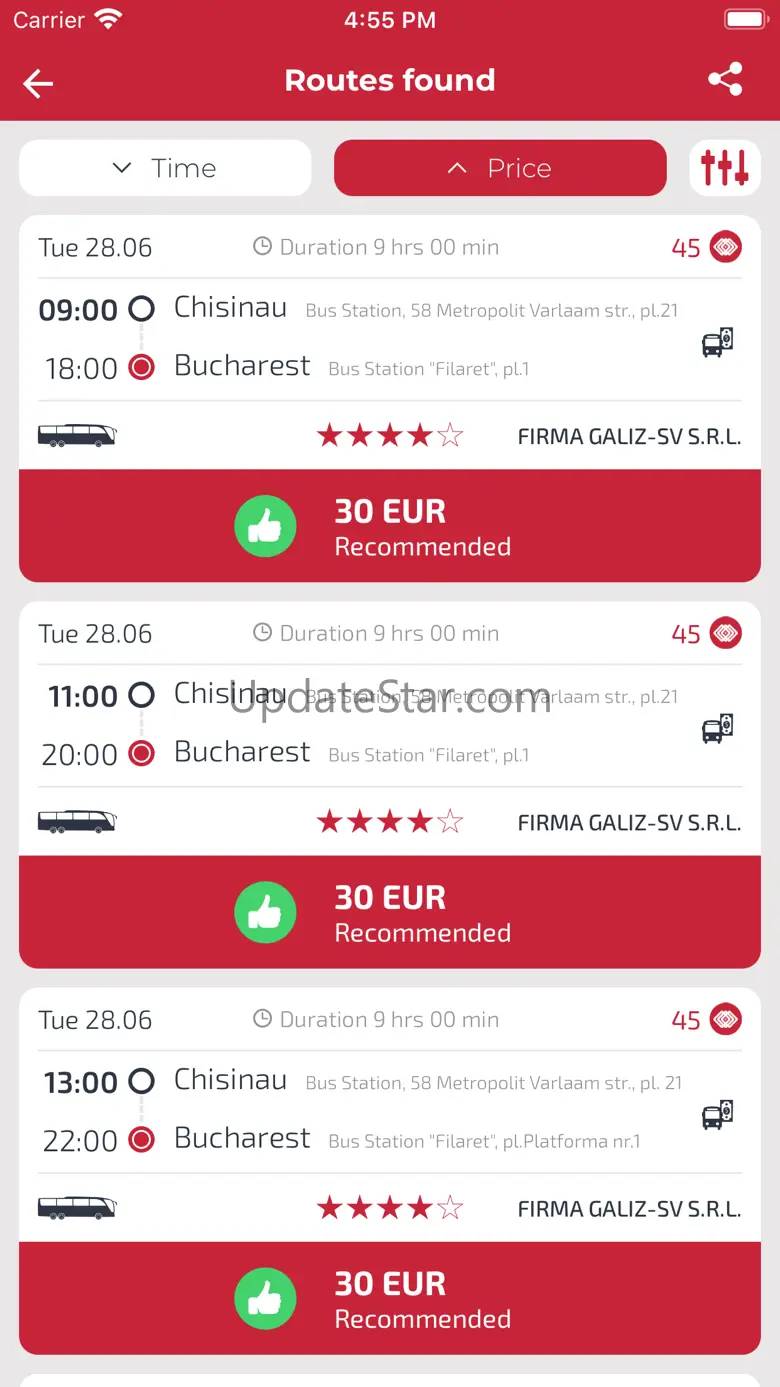Share the found routes
This screenshot has width=780, height=1387.
725,80
